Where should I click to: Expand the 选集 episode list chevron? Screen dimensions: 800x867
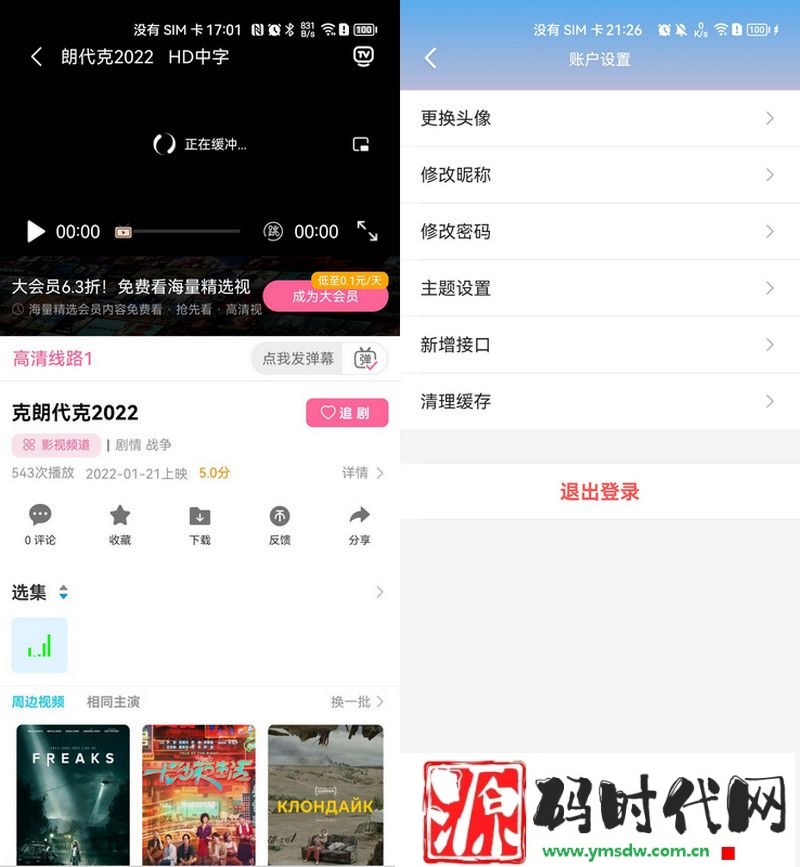click(380, 592)
